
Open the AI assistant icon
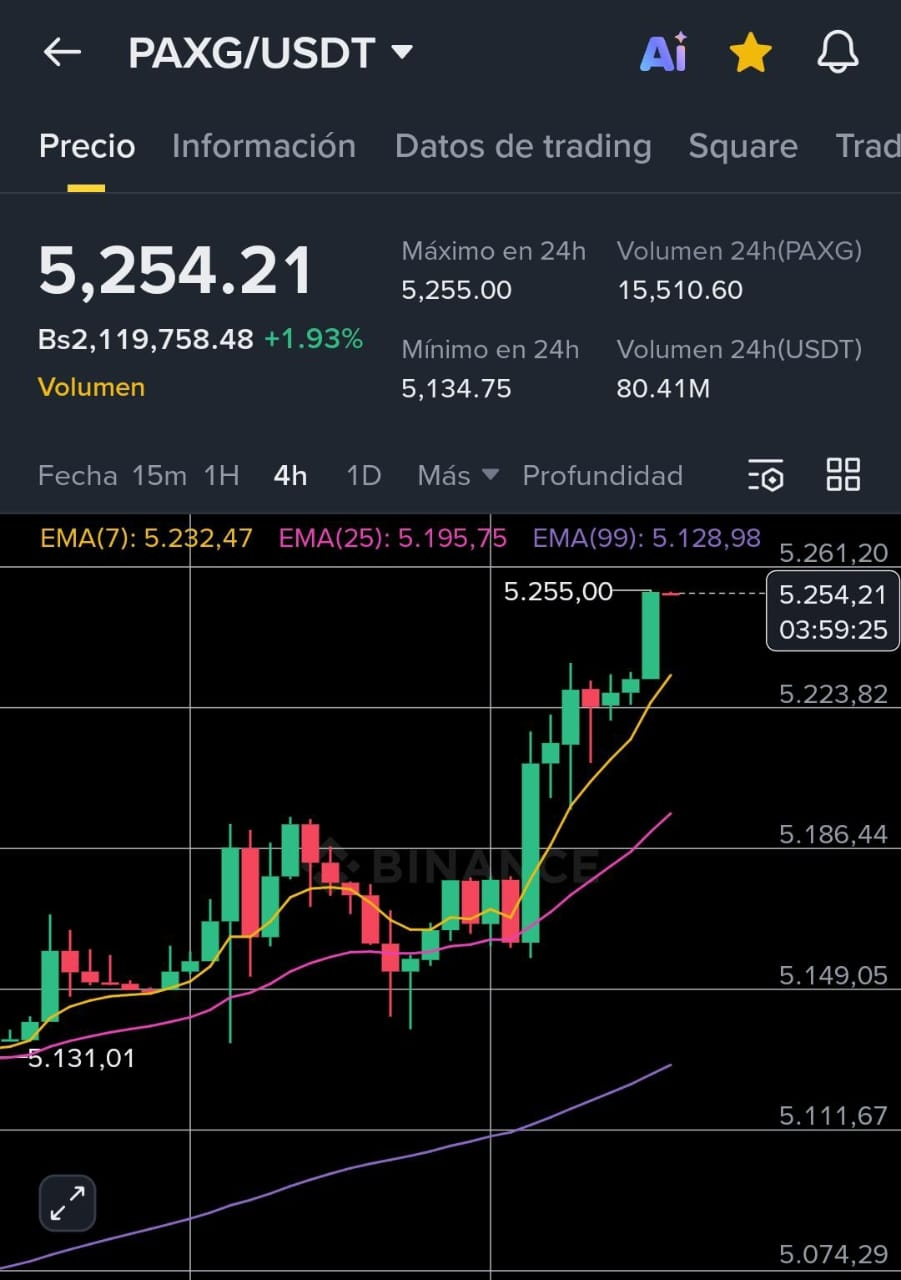tap(663, 53)
